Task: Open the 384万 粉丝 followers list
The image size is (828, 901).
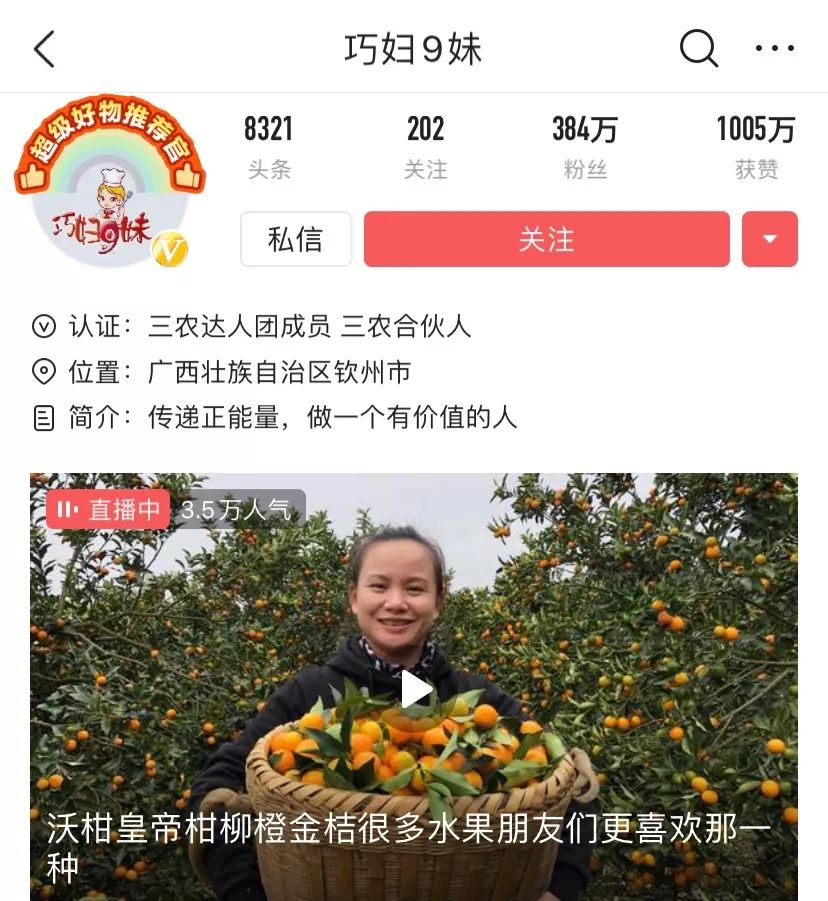Action: (585, 147)
